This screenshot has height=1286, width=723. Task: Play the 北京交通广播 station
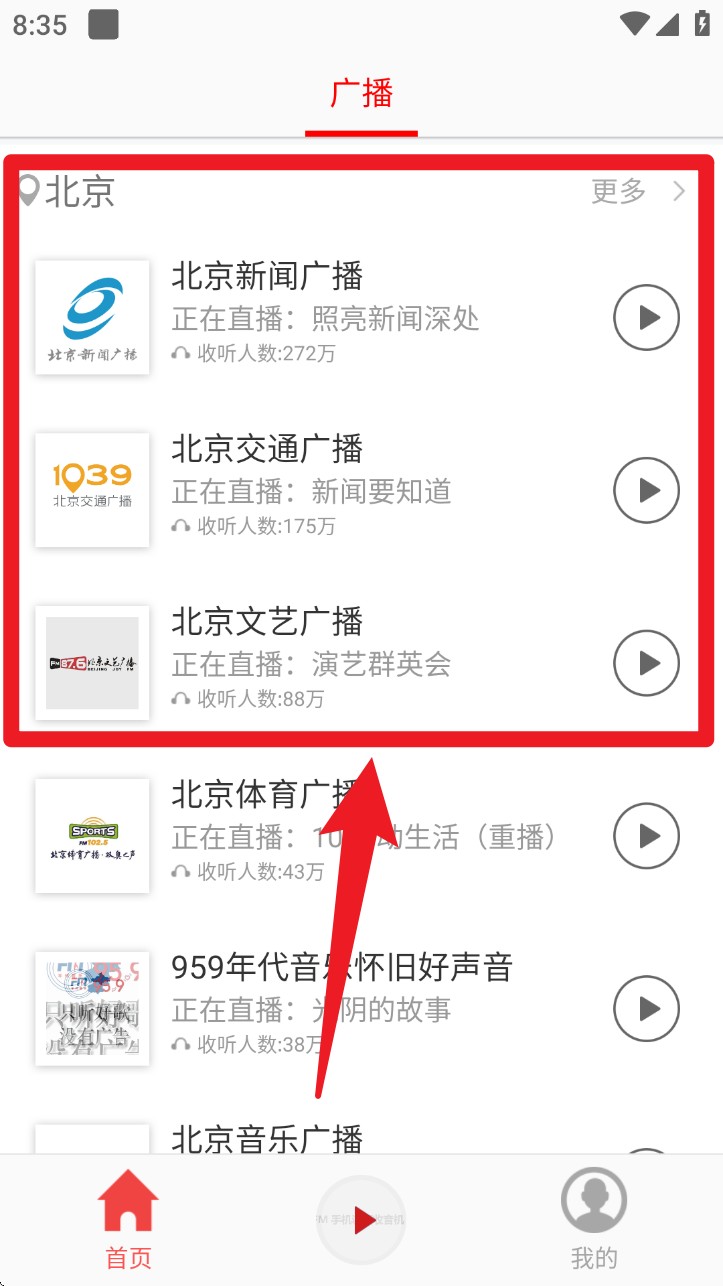click(646, 490)
